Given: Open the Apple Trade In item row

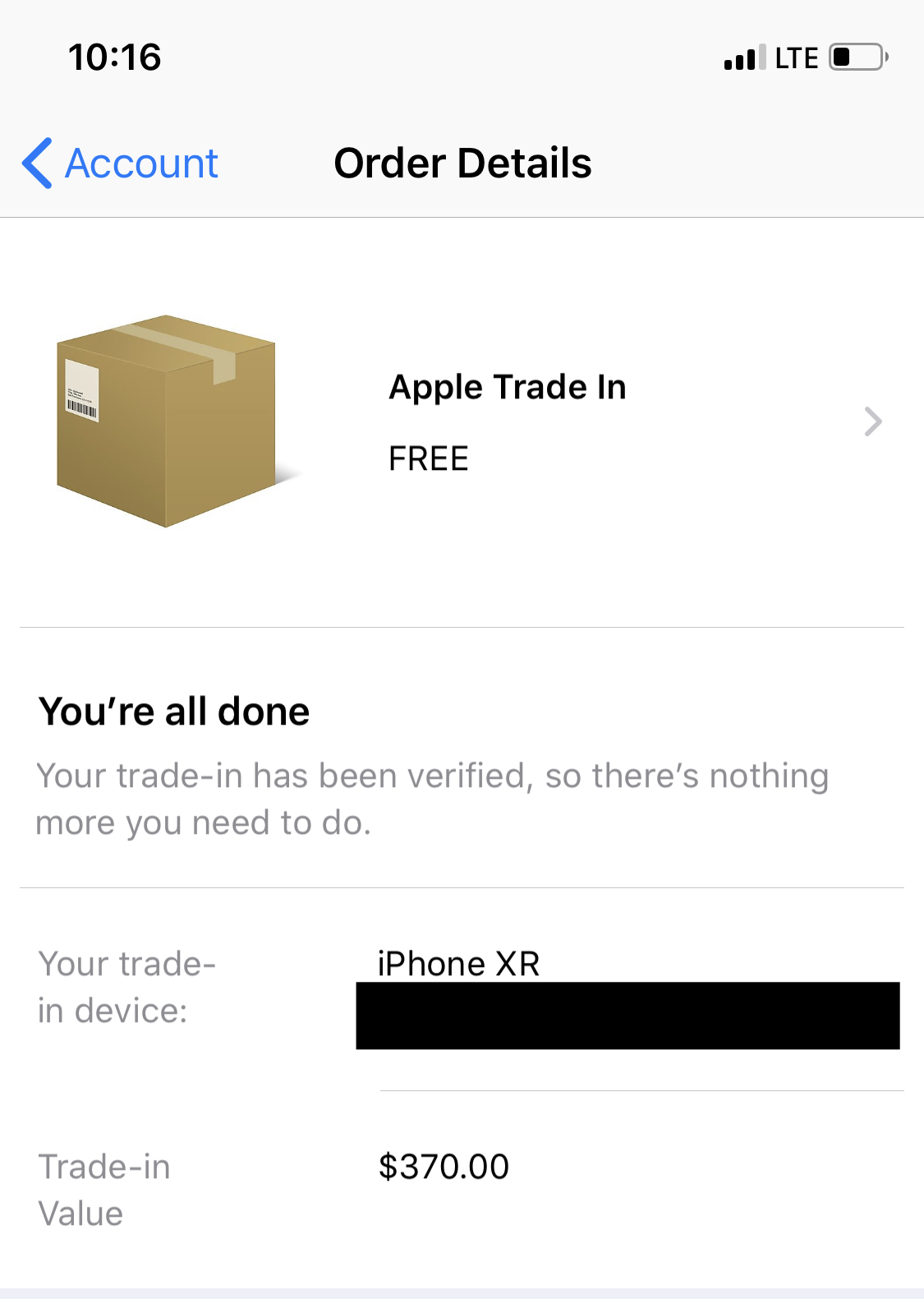Looking at the screenshot, I should pos(462,422).
